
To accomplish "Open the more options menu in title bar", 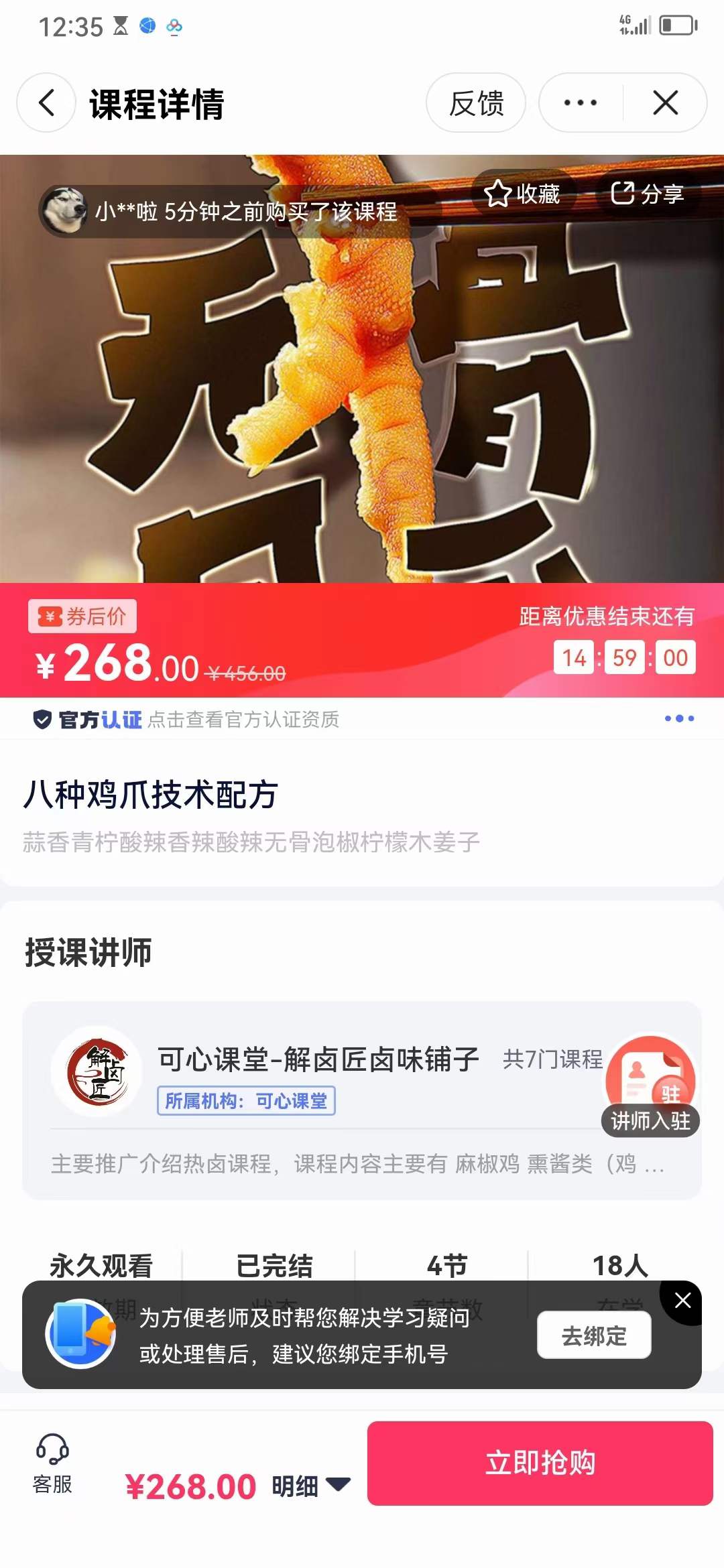I will pos(578,103).
